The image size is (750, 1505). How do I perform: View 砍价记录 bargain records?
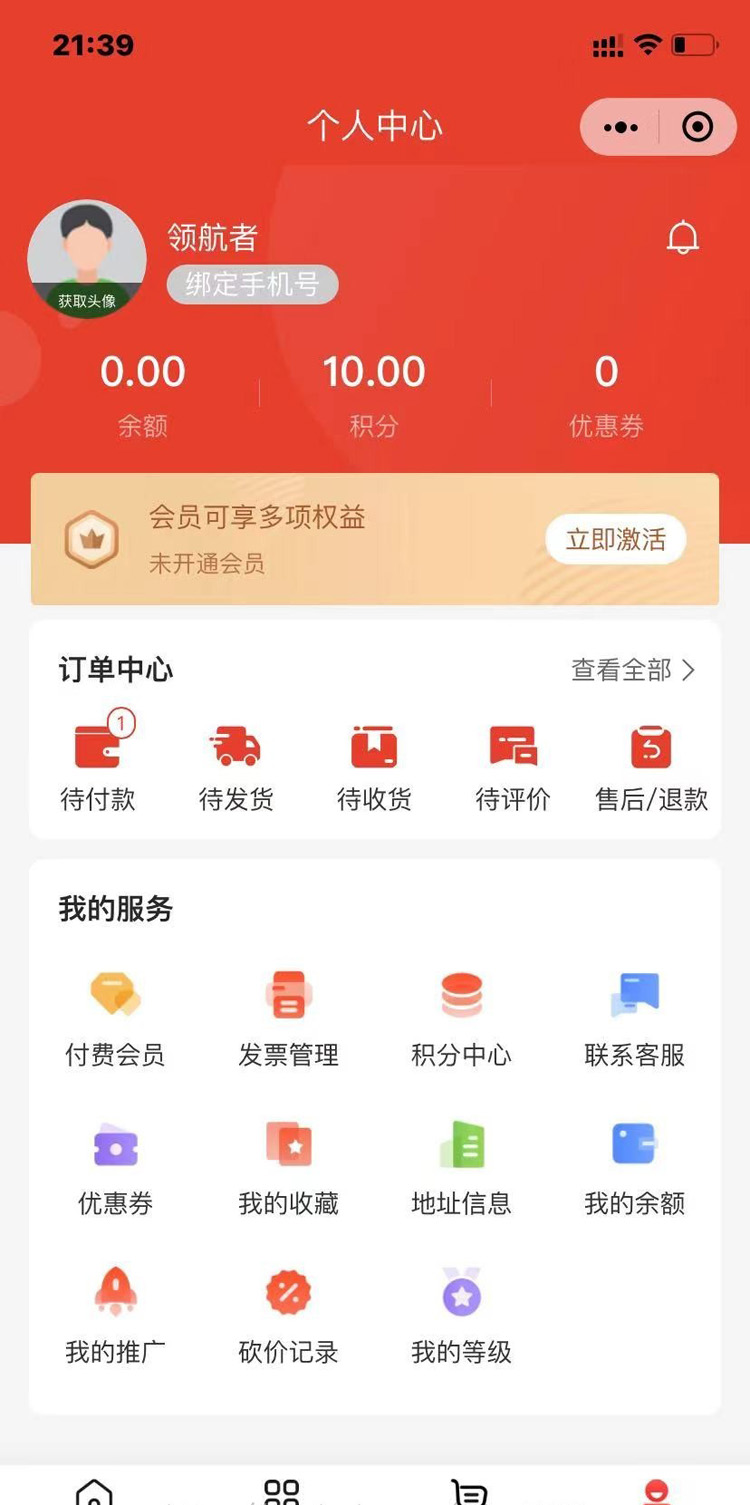coord(288,1316)
